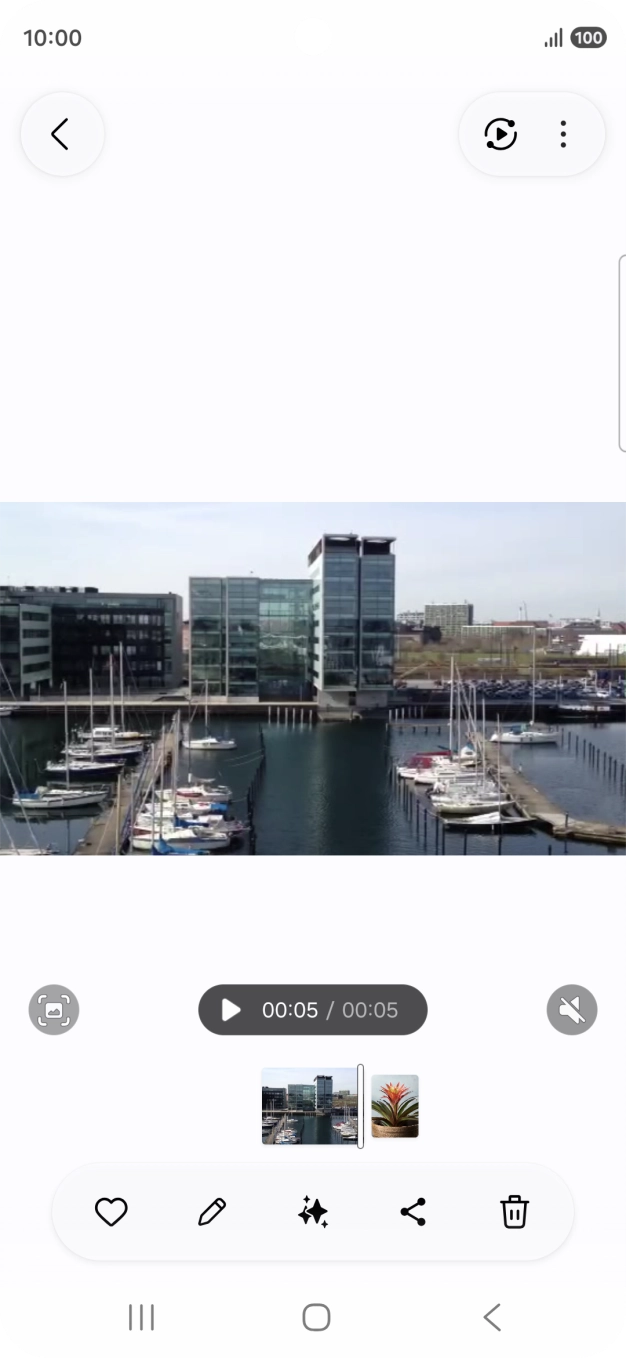This screenshot has width=626, height=1358.
Task: Mark this video as favorite
Action: tap(111, 1212)
